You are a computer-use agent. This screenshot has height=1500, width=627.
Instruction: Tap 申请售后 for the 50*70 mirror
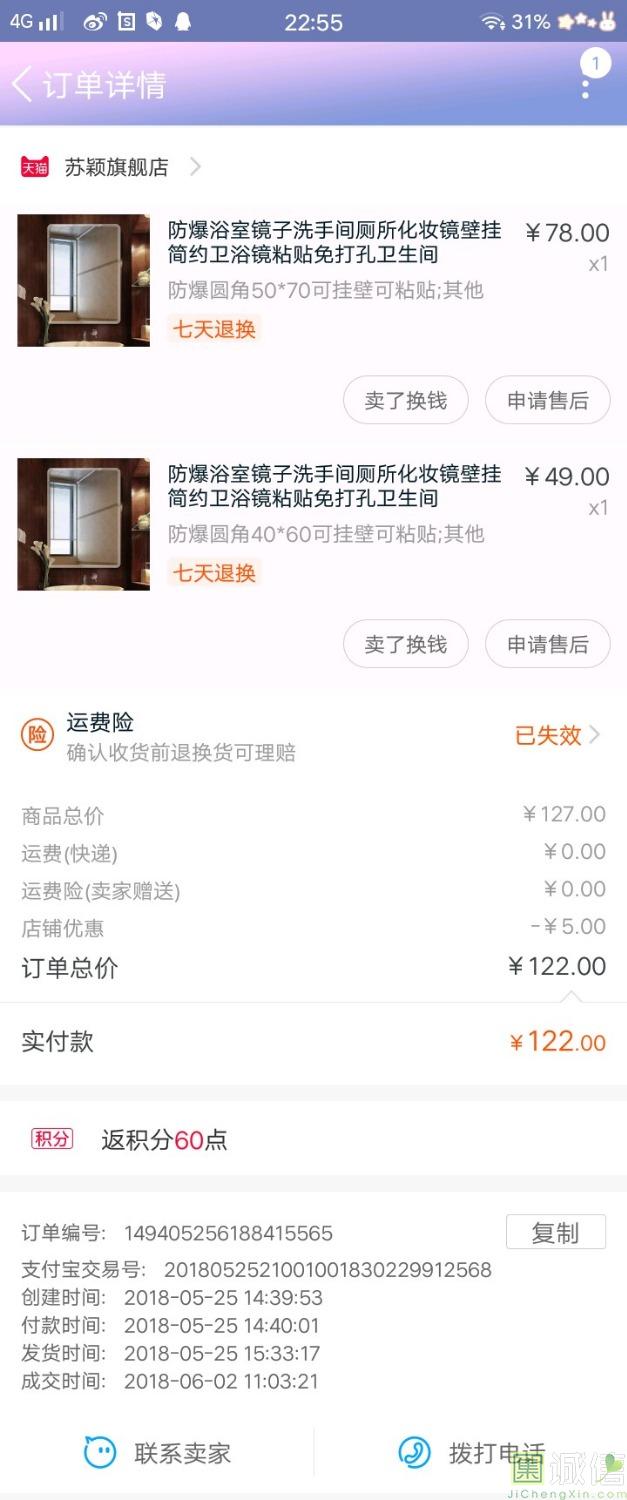pos(547,401)
